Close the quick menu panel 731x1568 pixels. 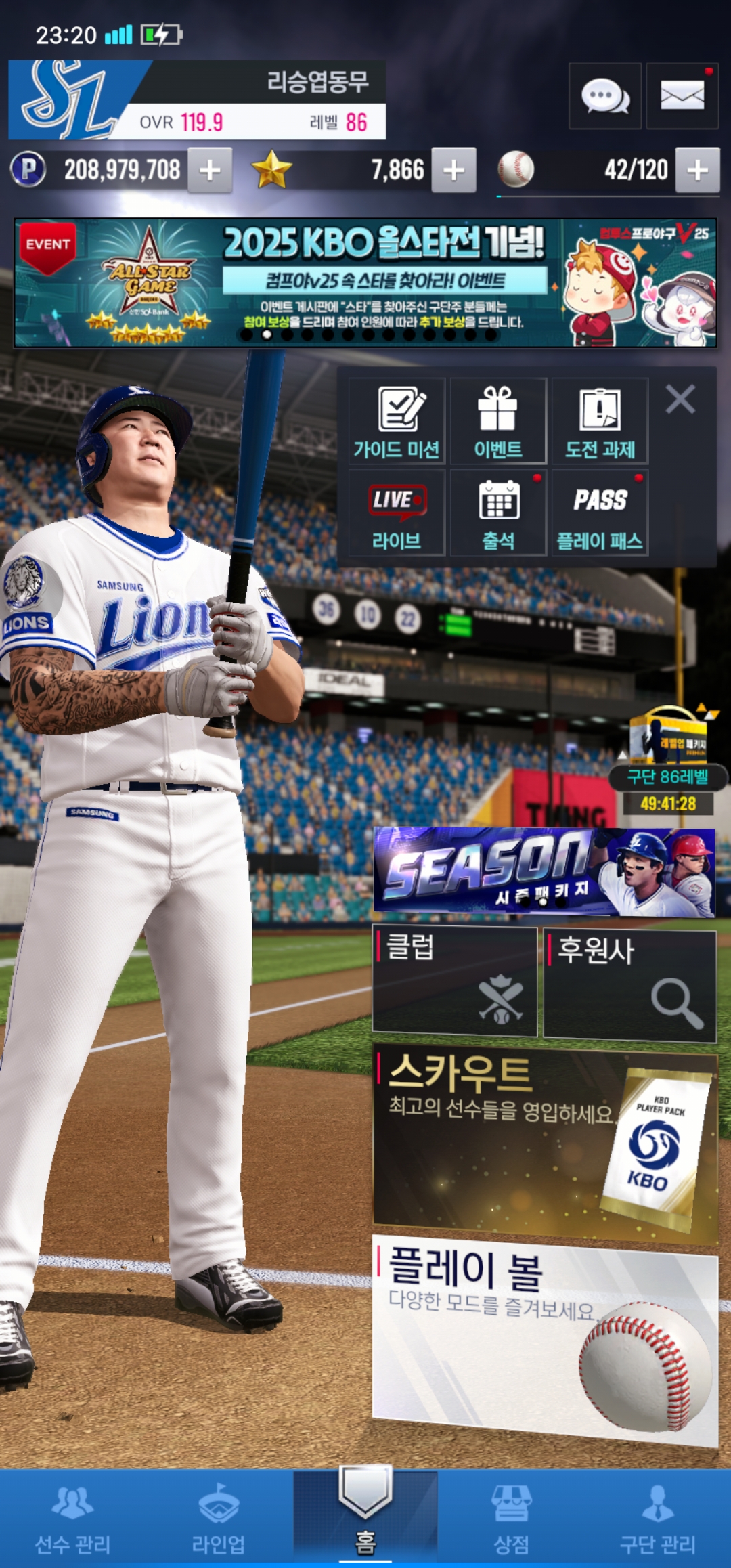click(680, 399)
